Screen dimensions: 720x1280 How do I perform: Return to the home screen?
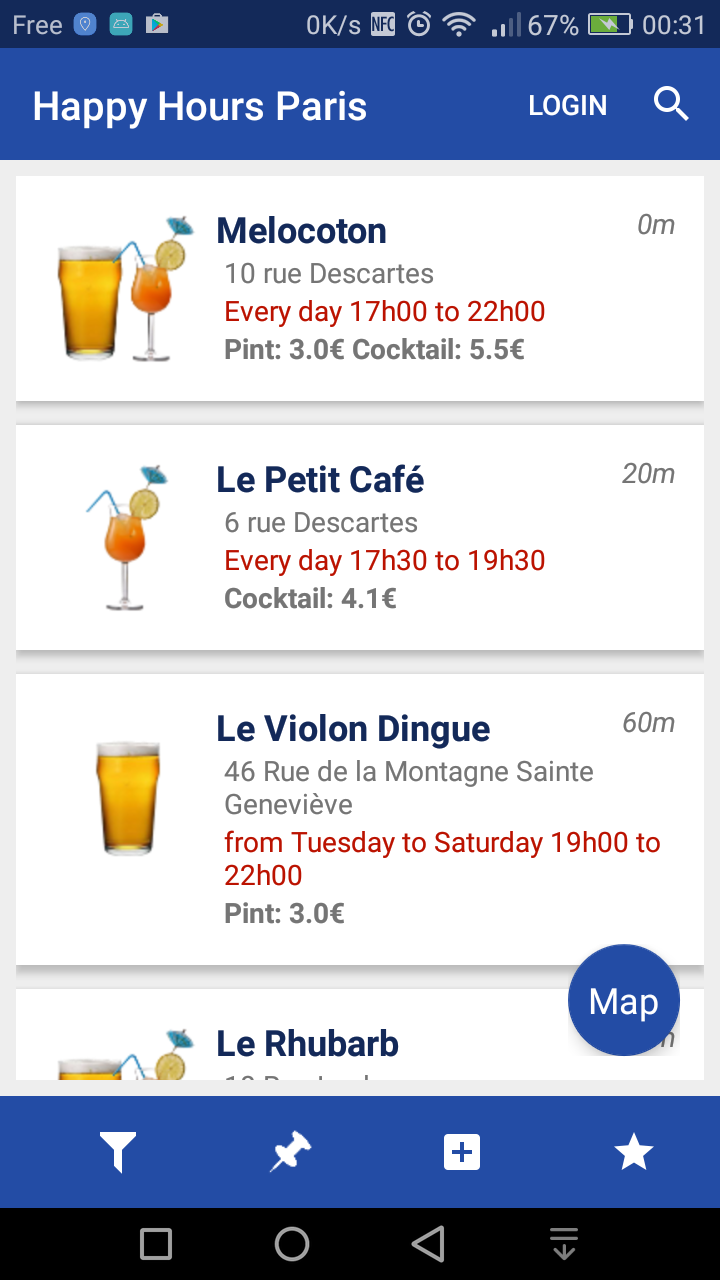292,1244
